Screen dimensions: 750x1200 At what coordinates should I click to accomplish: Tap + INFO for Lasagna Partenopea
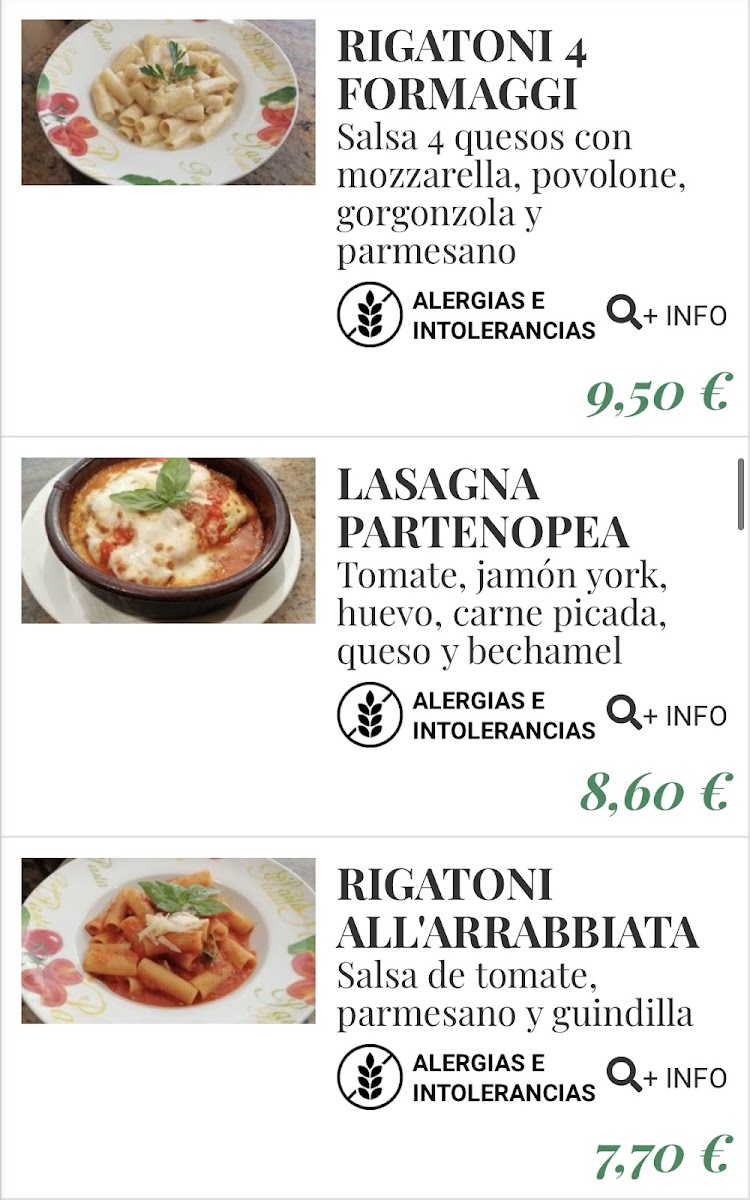pyautogui.click(x=667, y=716)
